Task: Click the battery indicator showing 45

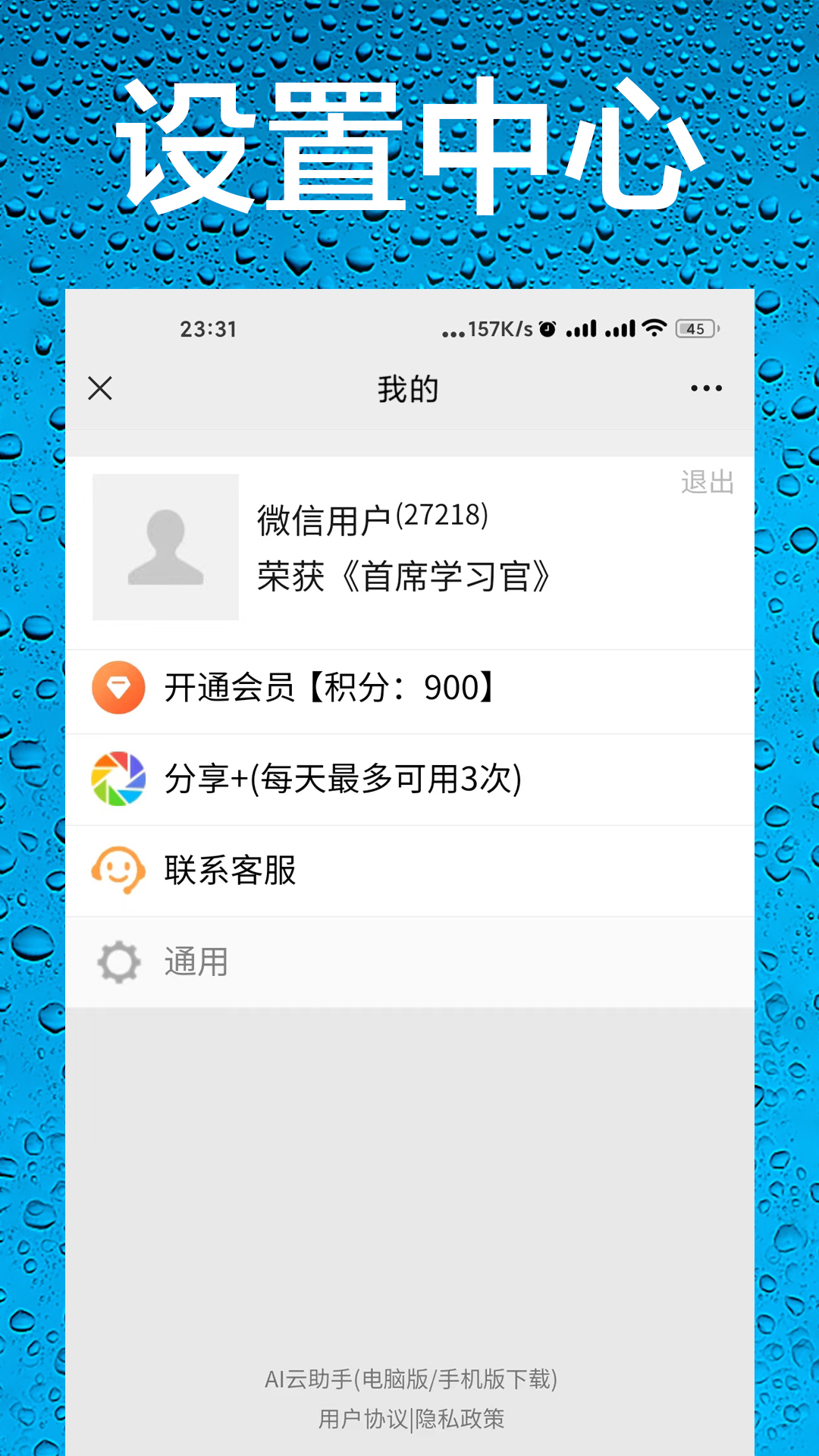Action: click(x=694, y=328)
